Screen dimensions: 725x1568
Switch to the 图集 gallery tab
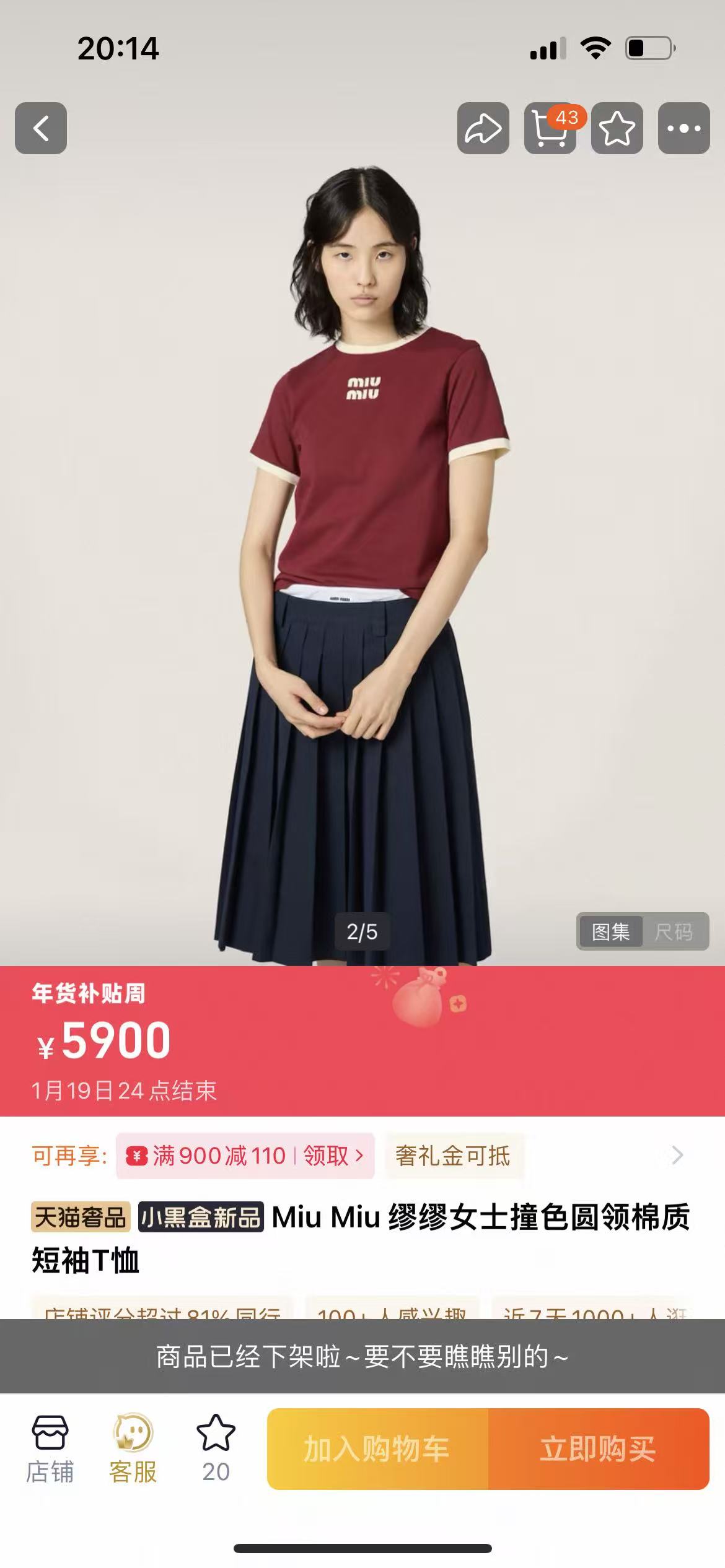(x=610, y=931)
